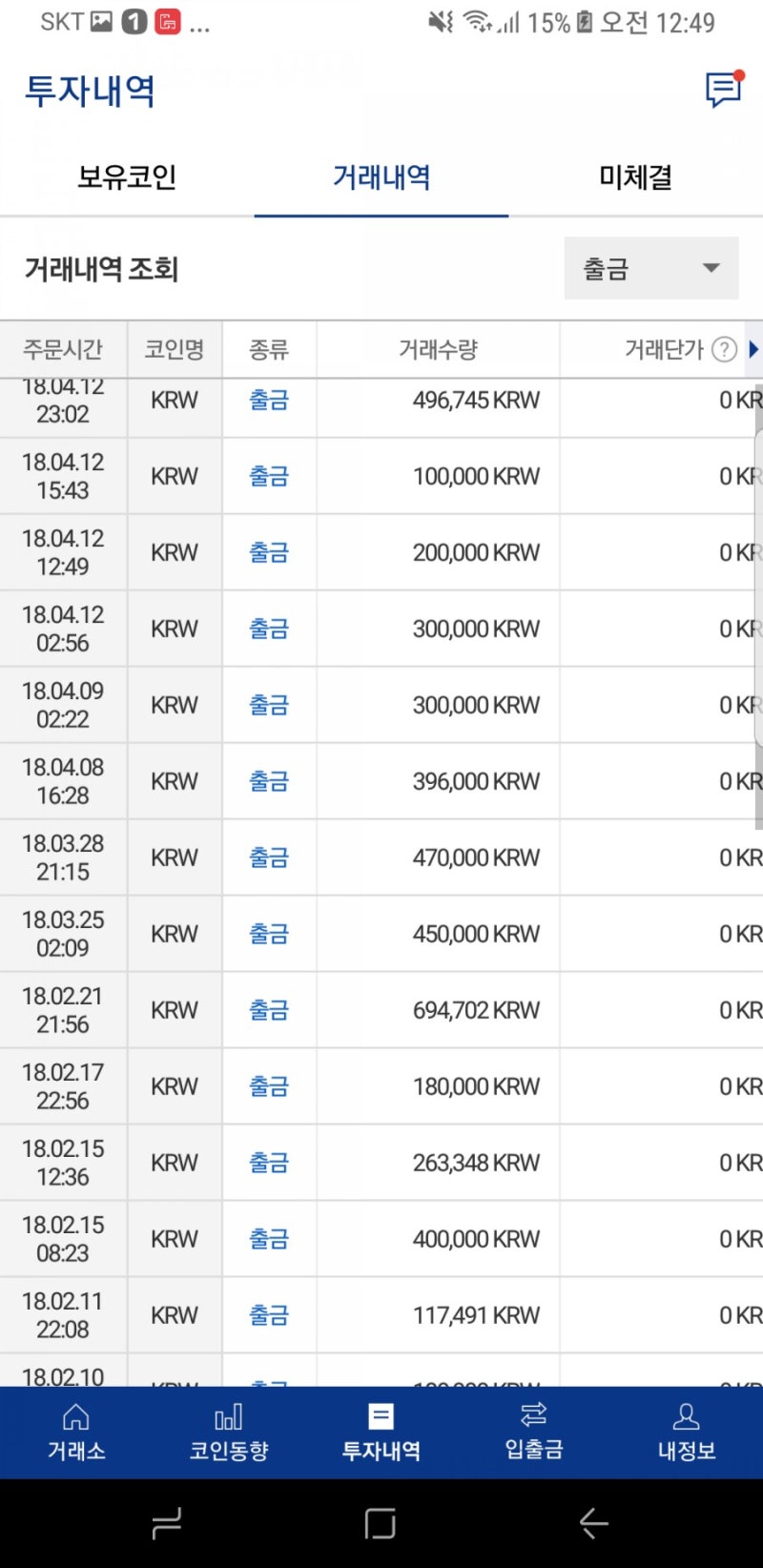Tap the 투자내역 investment history icon

pyautogui.click(x=381, y=1433)
